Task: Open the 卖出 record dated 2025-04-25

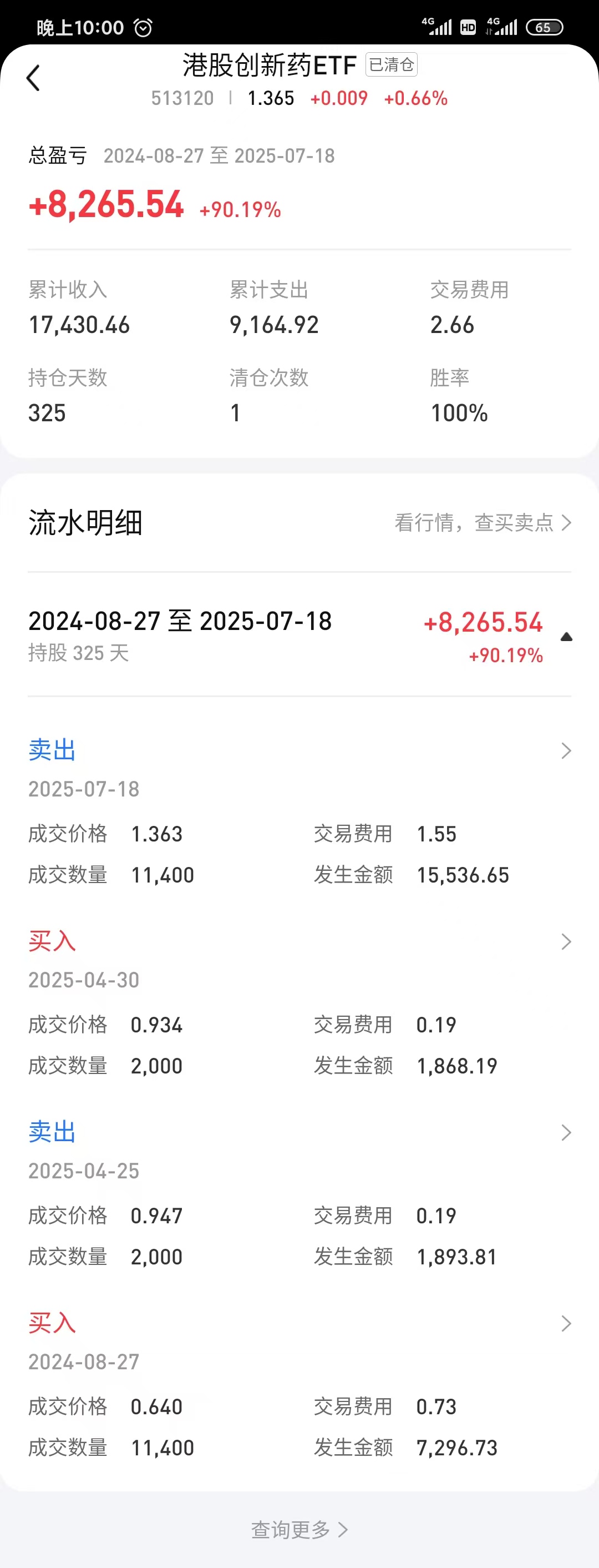Action: (x=566, y=1132)
